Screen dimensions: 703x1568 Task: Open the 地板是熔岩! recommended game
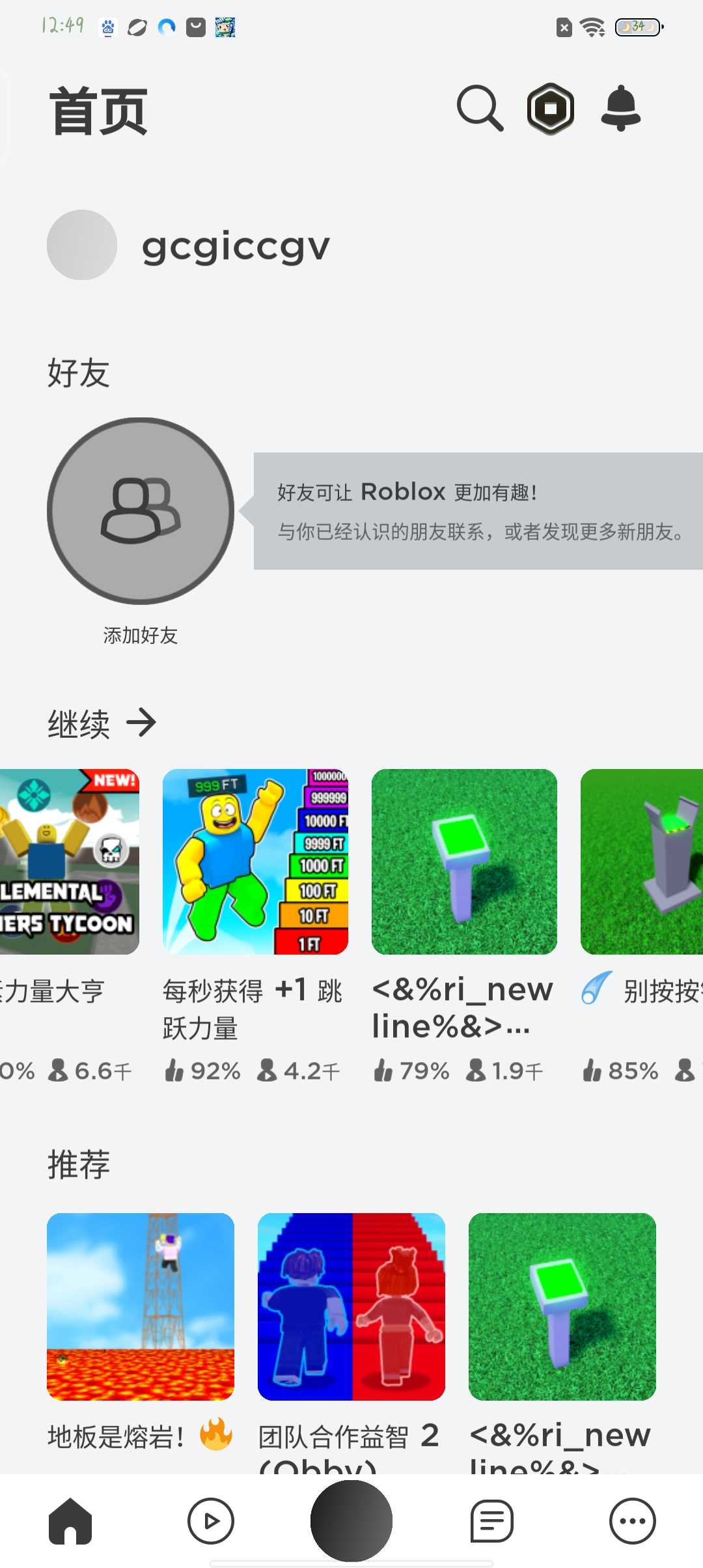pos(141,1306)
